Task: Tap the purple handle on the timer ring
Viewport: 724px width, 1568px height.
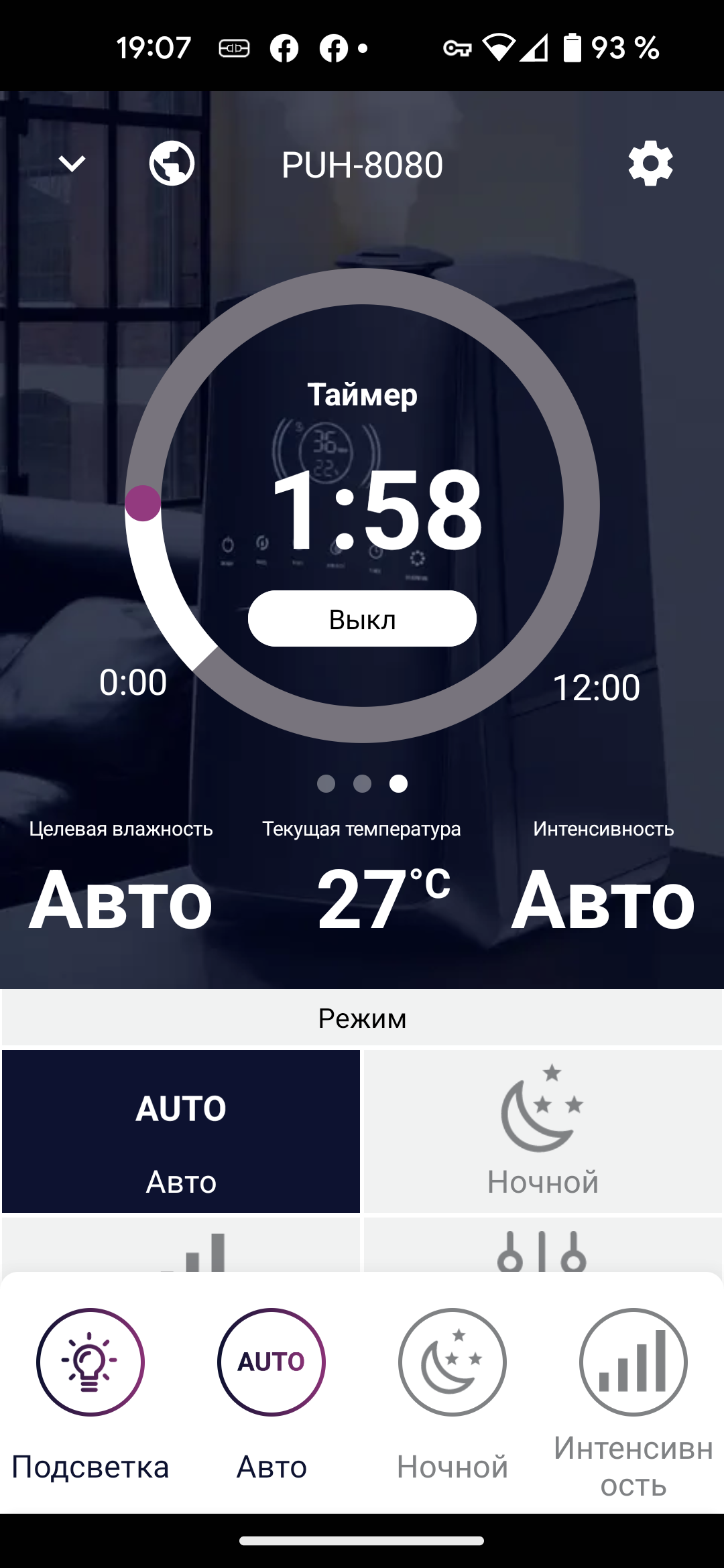Action: [x=143, y=503]
